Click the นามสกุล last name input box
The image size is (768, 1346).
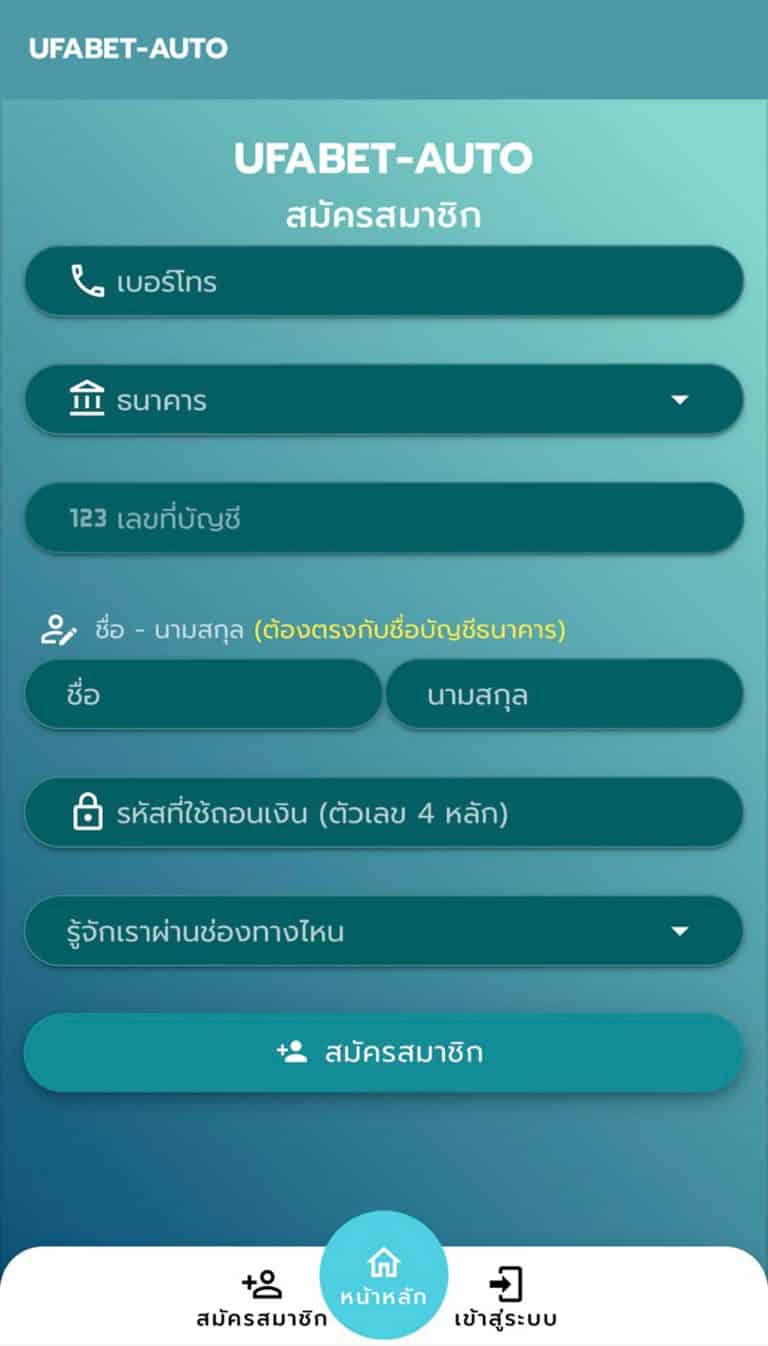point(565,693)
